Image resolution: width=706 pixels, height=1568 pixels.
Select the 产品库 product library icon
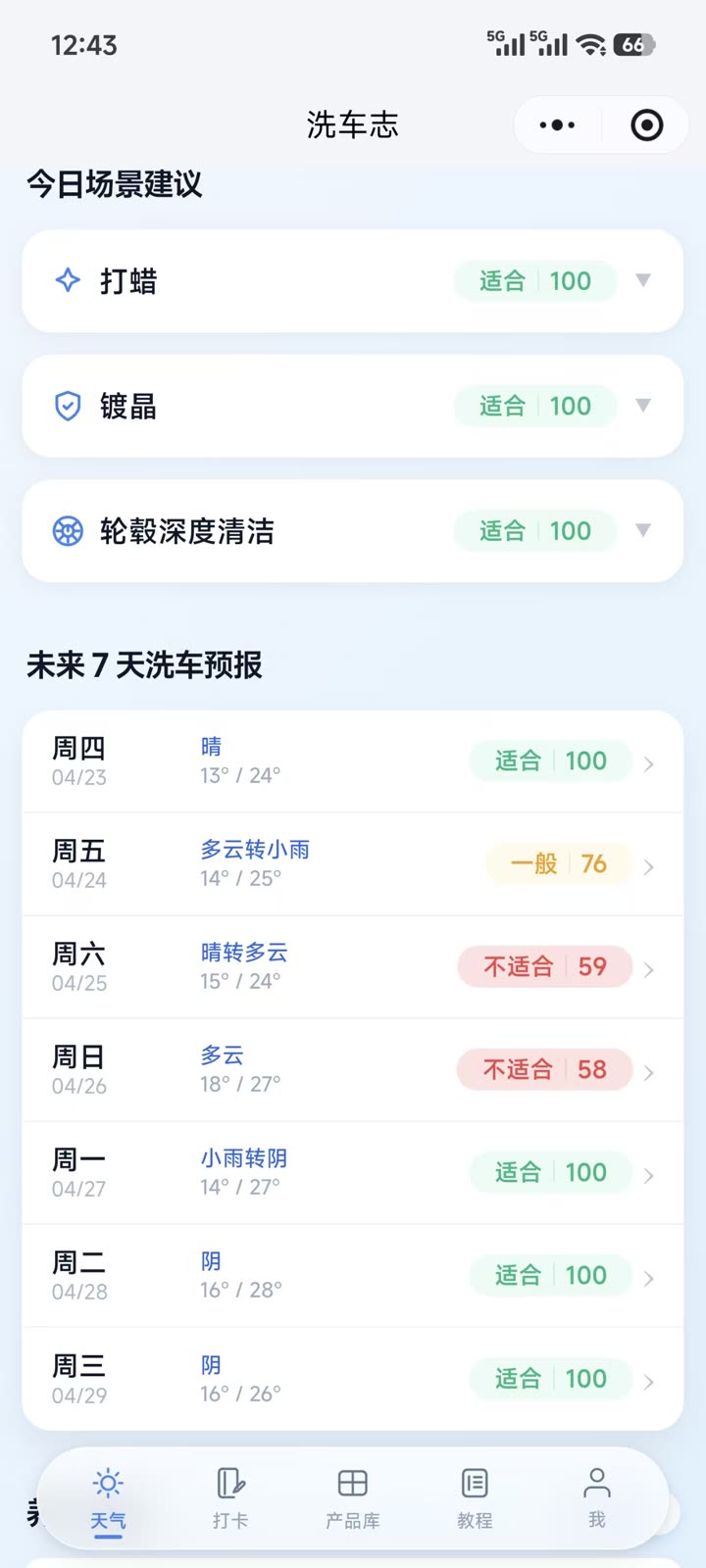tap(352, 1483)
